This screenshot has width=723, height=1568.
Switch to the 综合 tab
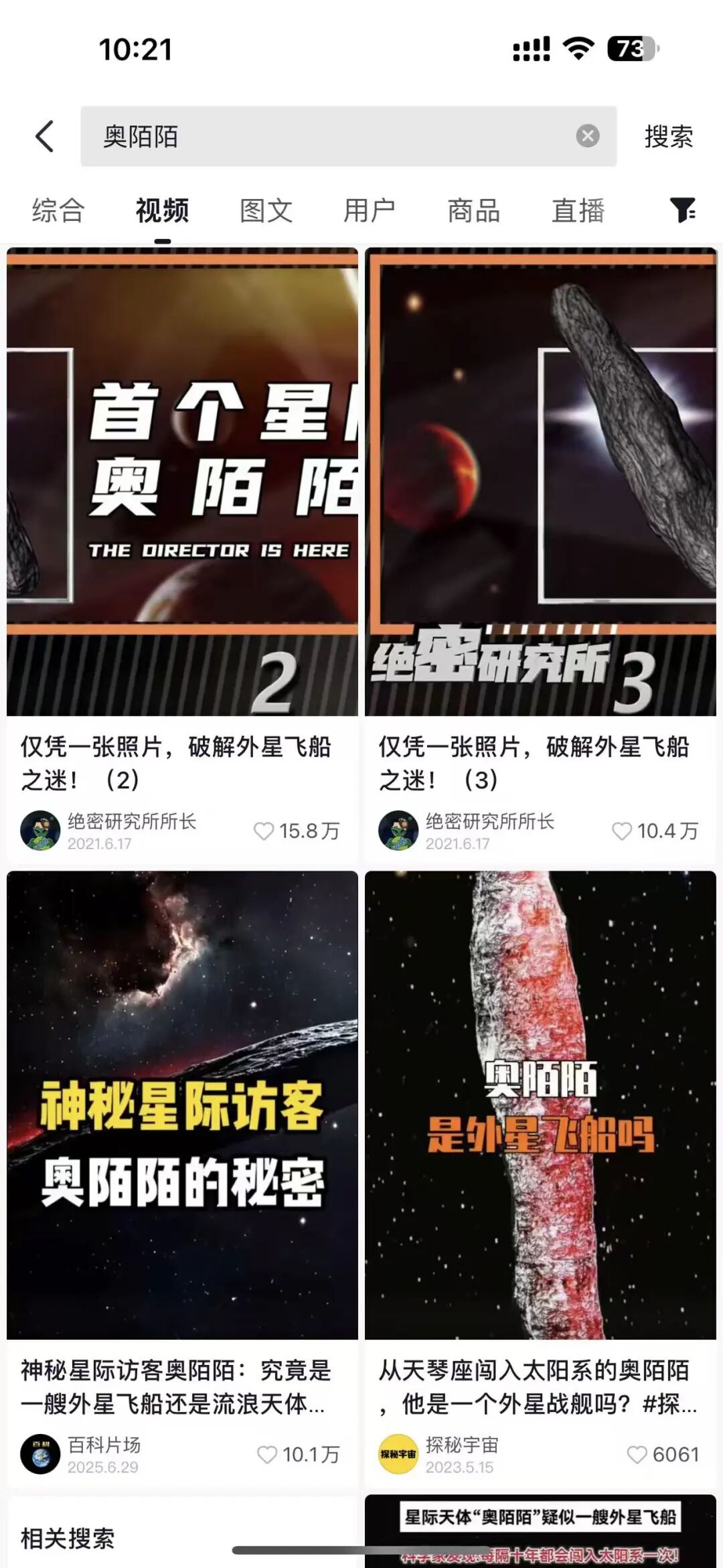58,210
